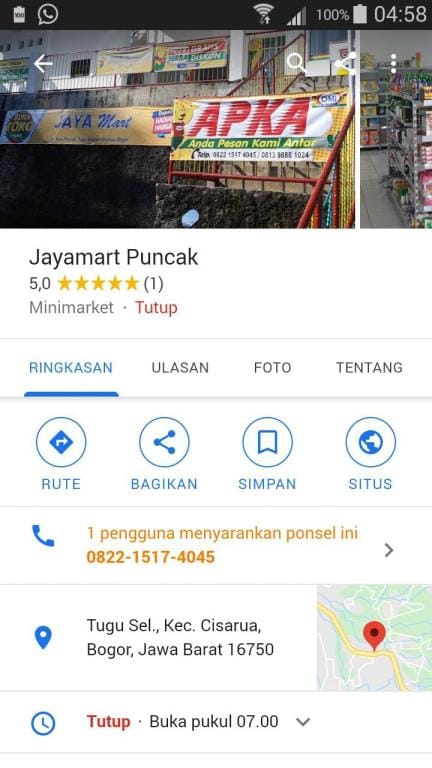Open the Tentang tab
Screen dimensions: 432x768
pyautogui.click(x=369, y=367)
